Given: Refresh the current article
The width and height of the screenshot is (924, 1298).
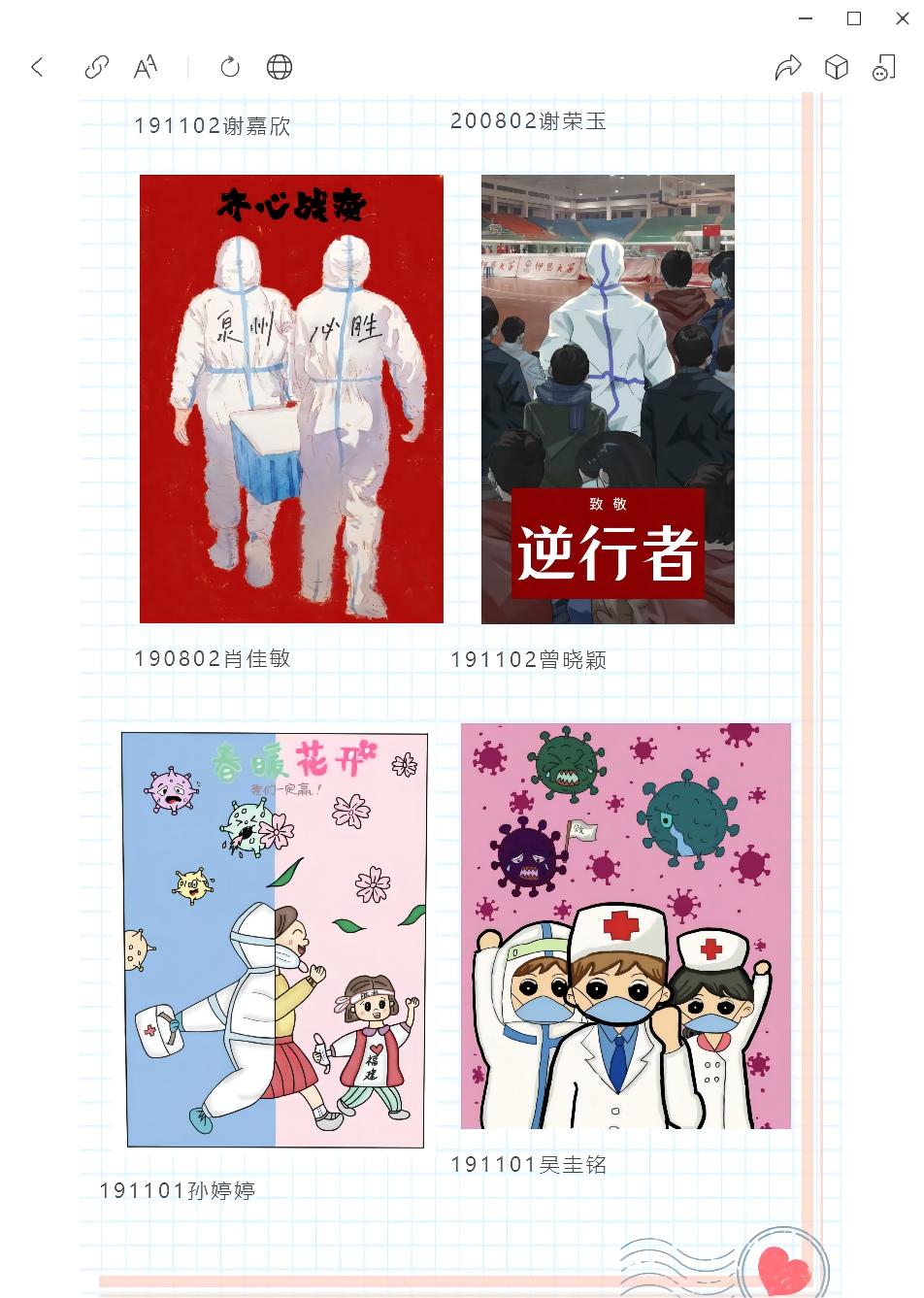Looking at the screenshot, I should point(230,67).
